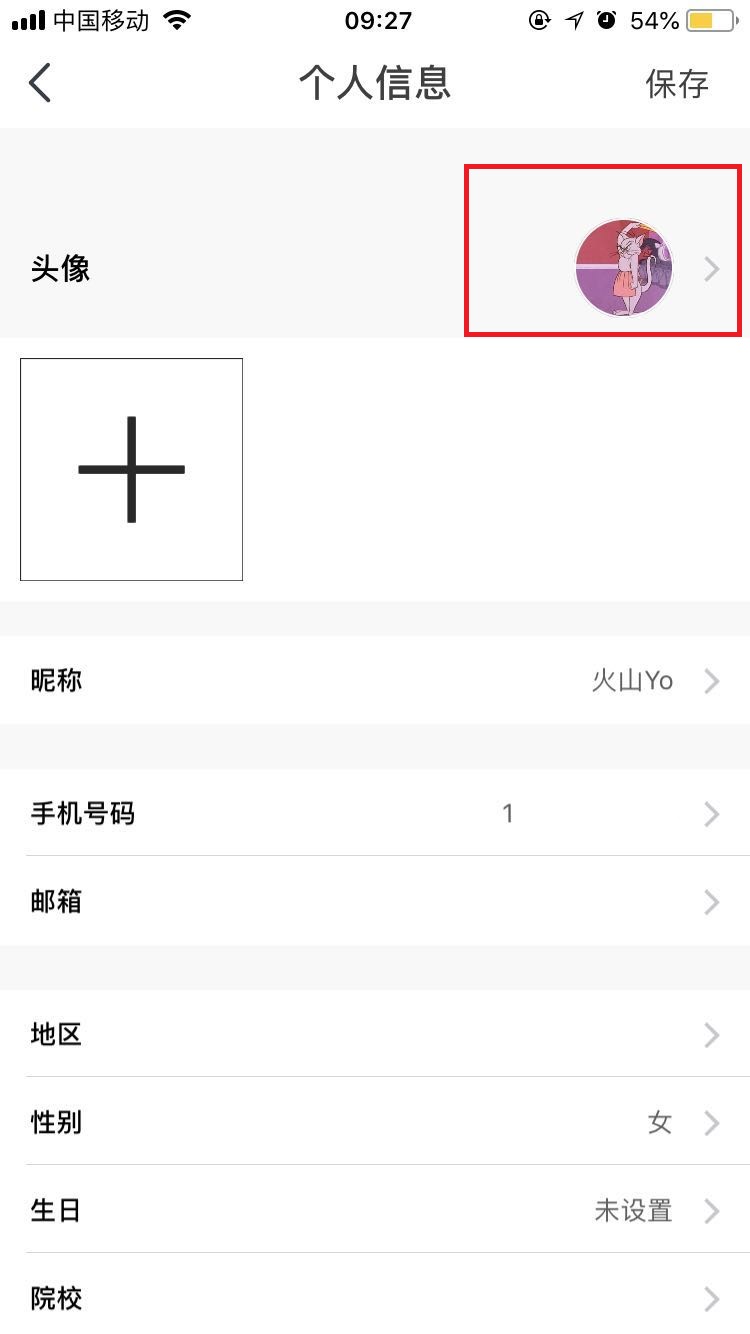Tap the back arrow to exit
Viewport: 750px width, 1334px height.
pos(40,83)
